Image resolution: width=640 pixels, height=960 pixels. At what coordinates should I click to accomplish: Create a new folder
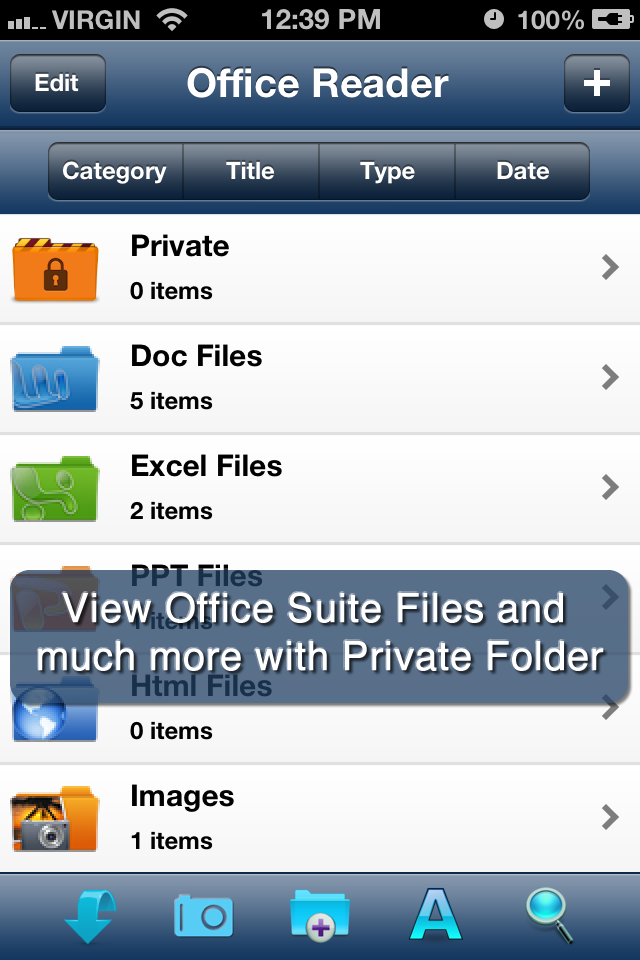point(320,915)
